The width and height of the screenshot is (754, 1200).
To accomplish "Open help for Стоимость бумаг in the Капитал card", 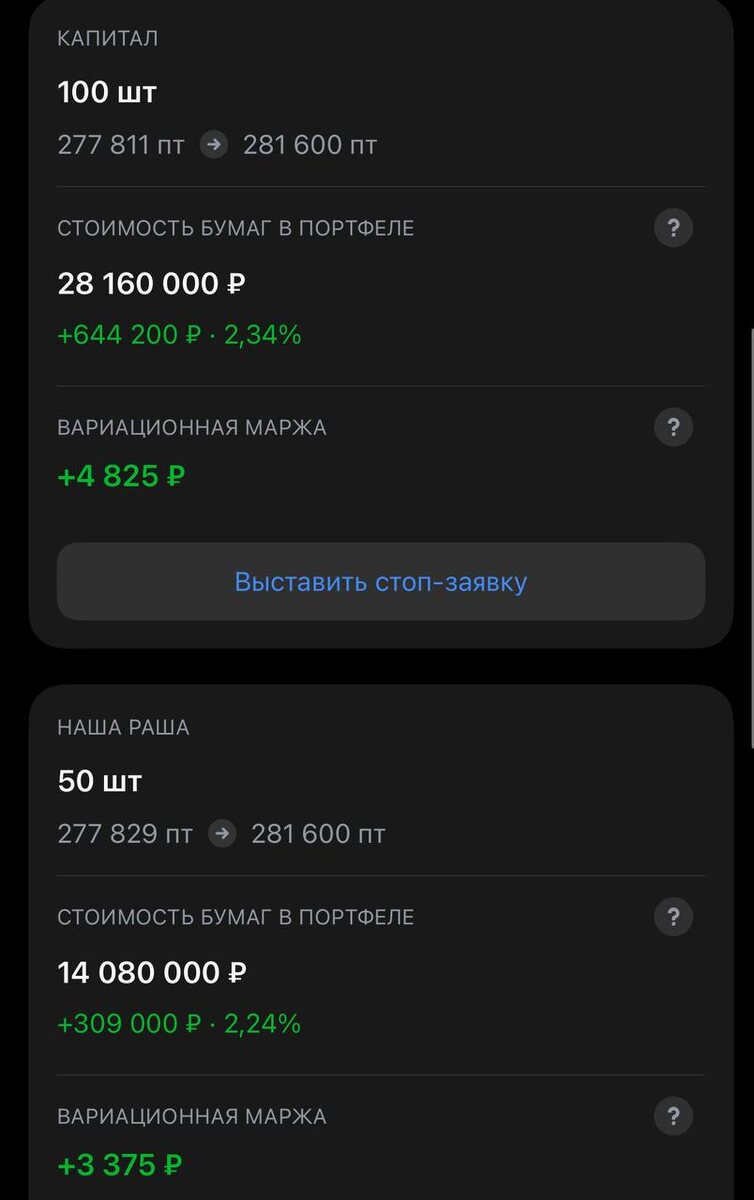I will point(673,228).
